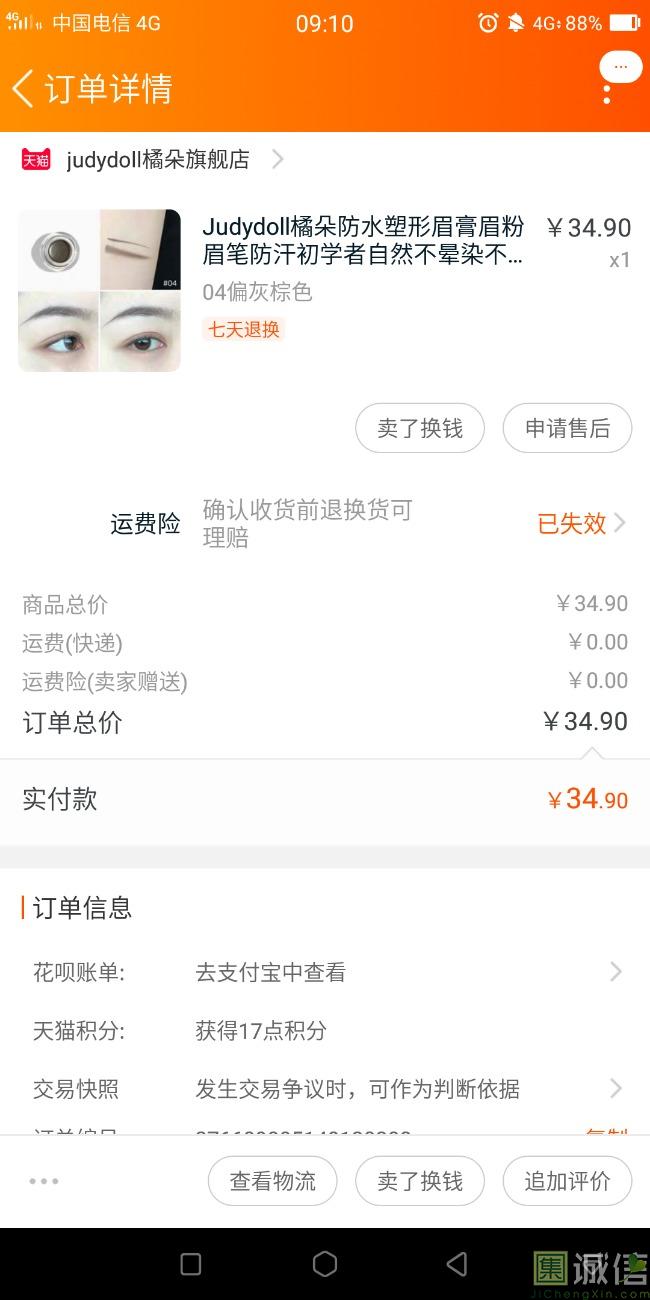
Task: Open the 运费险 已失效 details
Action: 581,523
